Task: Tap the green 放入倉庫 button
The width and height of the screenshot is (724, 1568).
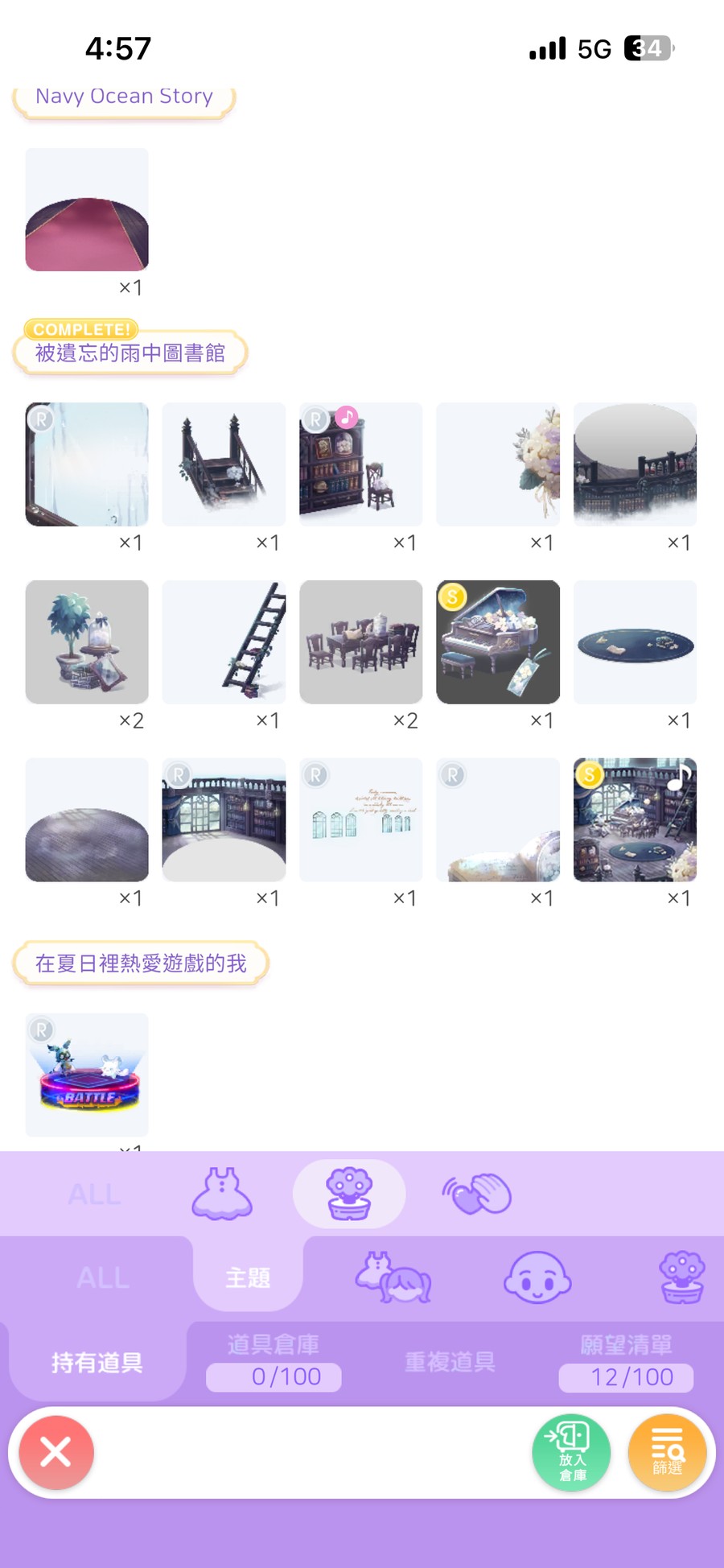Action: [x=571, y=1452]
